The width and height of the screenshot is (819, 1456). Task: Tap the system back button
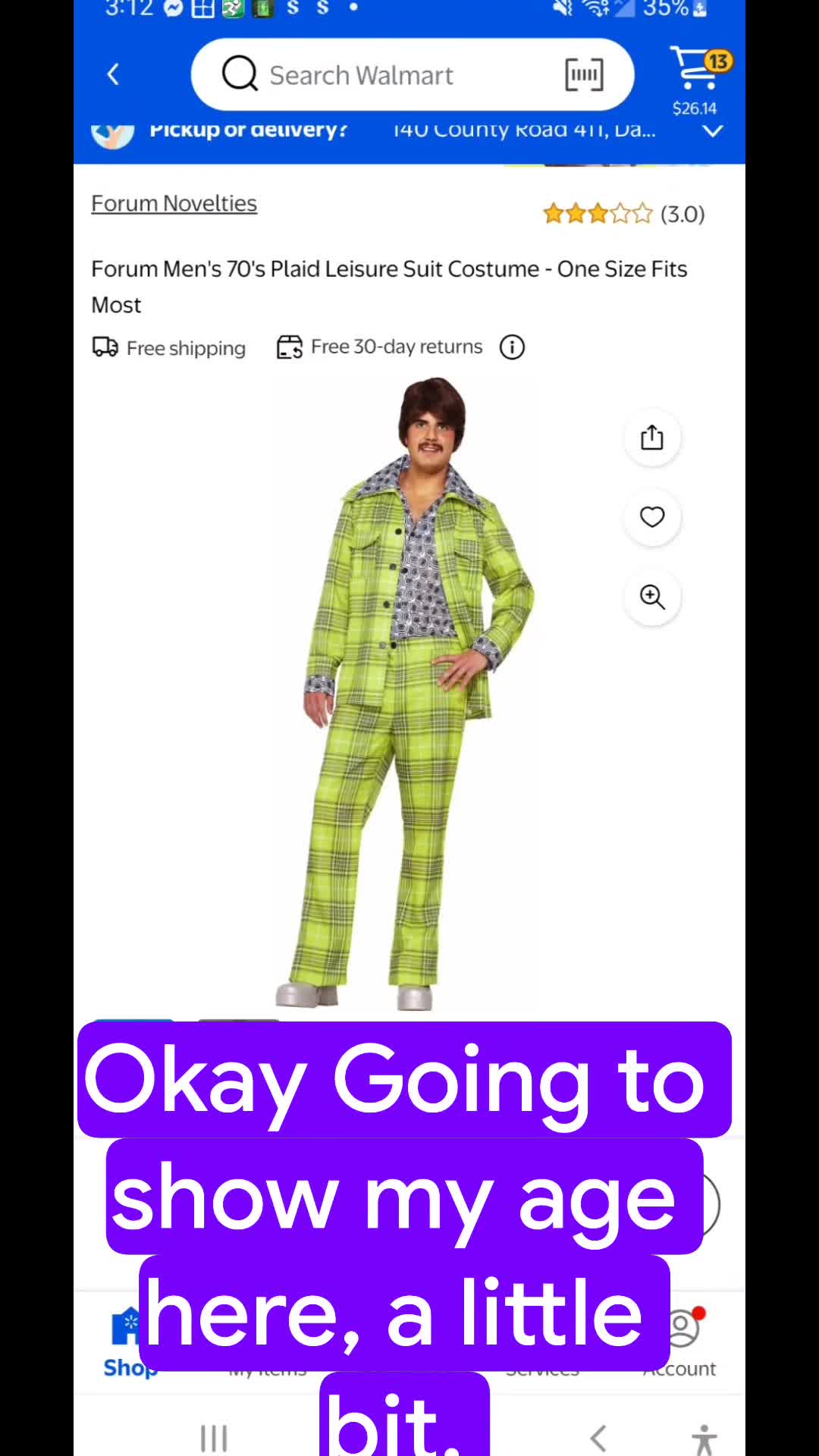[x=598, y=1438]
